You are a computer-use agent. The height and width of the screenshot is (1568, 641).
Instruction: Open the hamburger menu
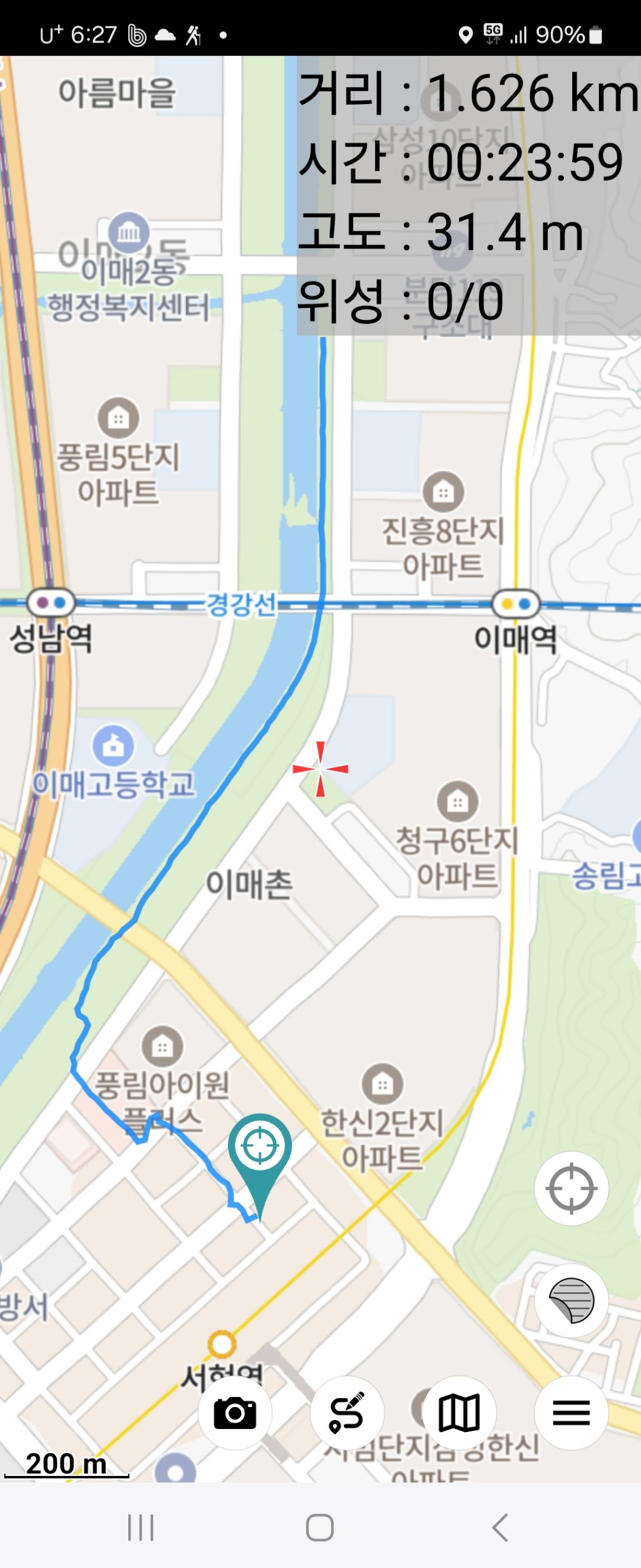571,1413
